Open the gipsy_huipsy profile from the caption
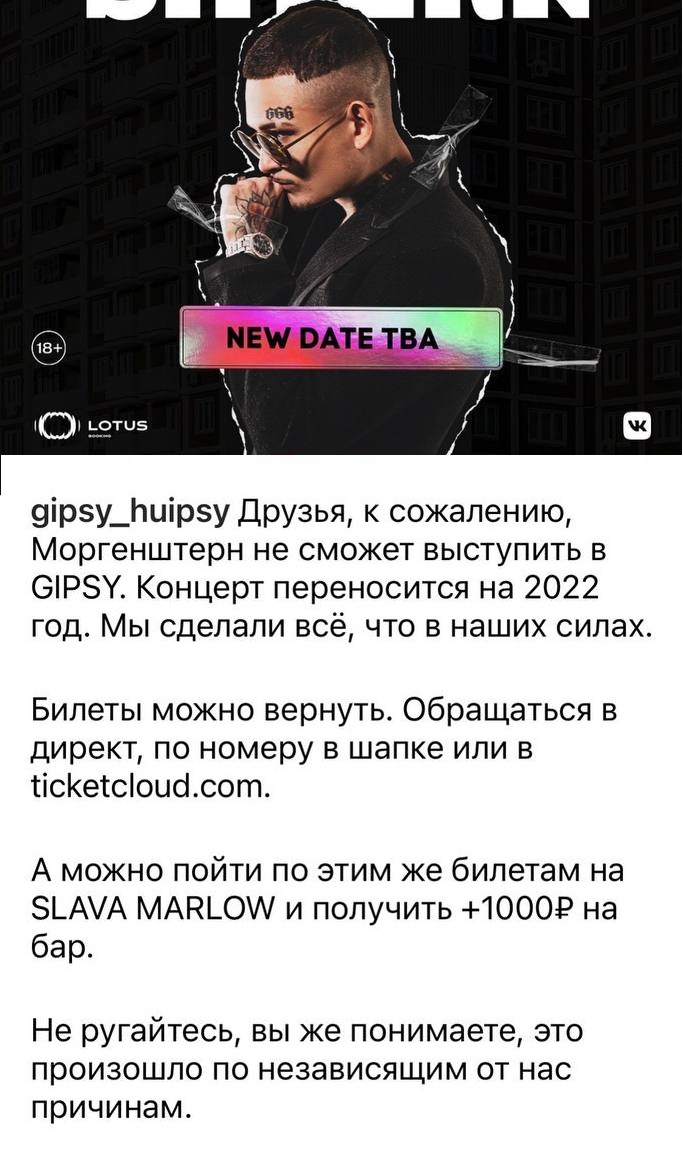This screenshot has width=683, height=1150. (x=130, y=514)
